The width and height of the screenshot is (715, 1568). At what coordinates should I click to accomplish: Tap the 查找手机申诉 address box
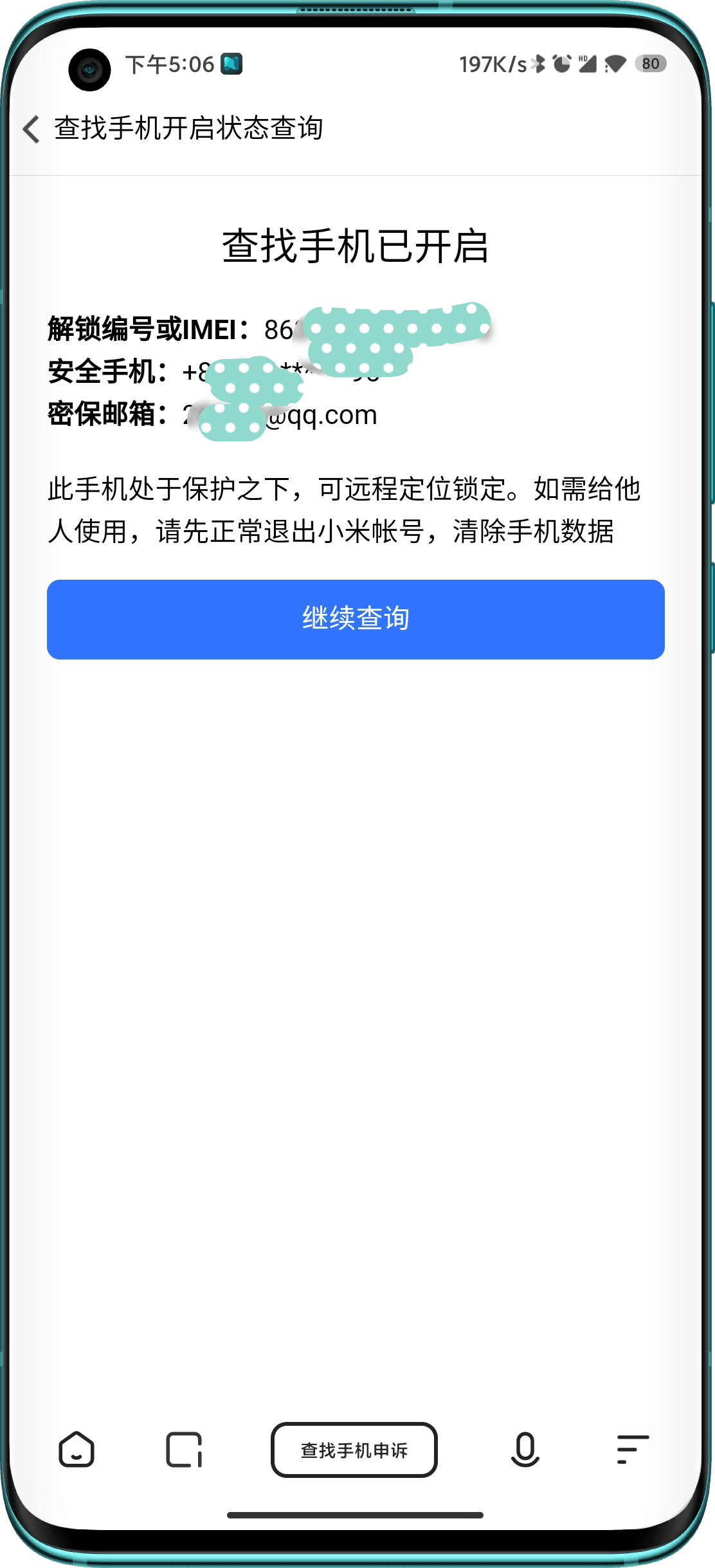(x=354, y=1450)
